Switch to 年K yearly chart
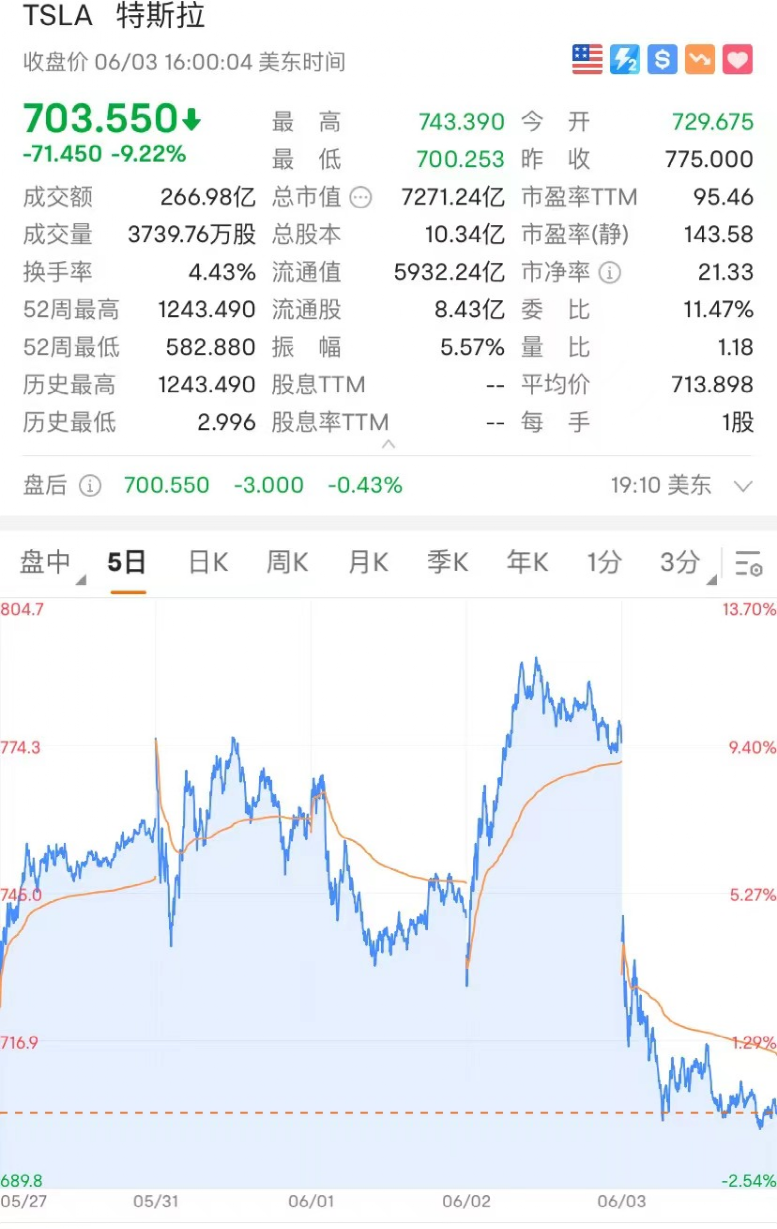 [x=527, y=563]
